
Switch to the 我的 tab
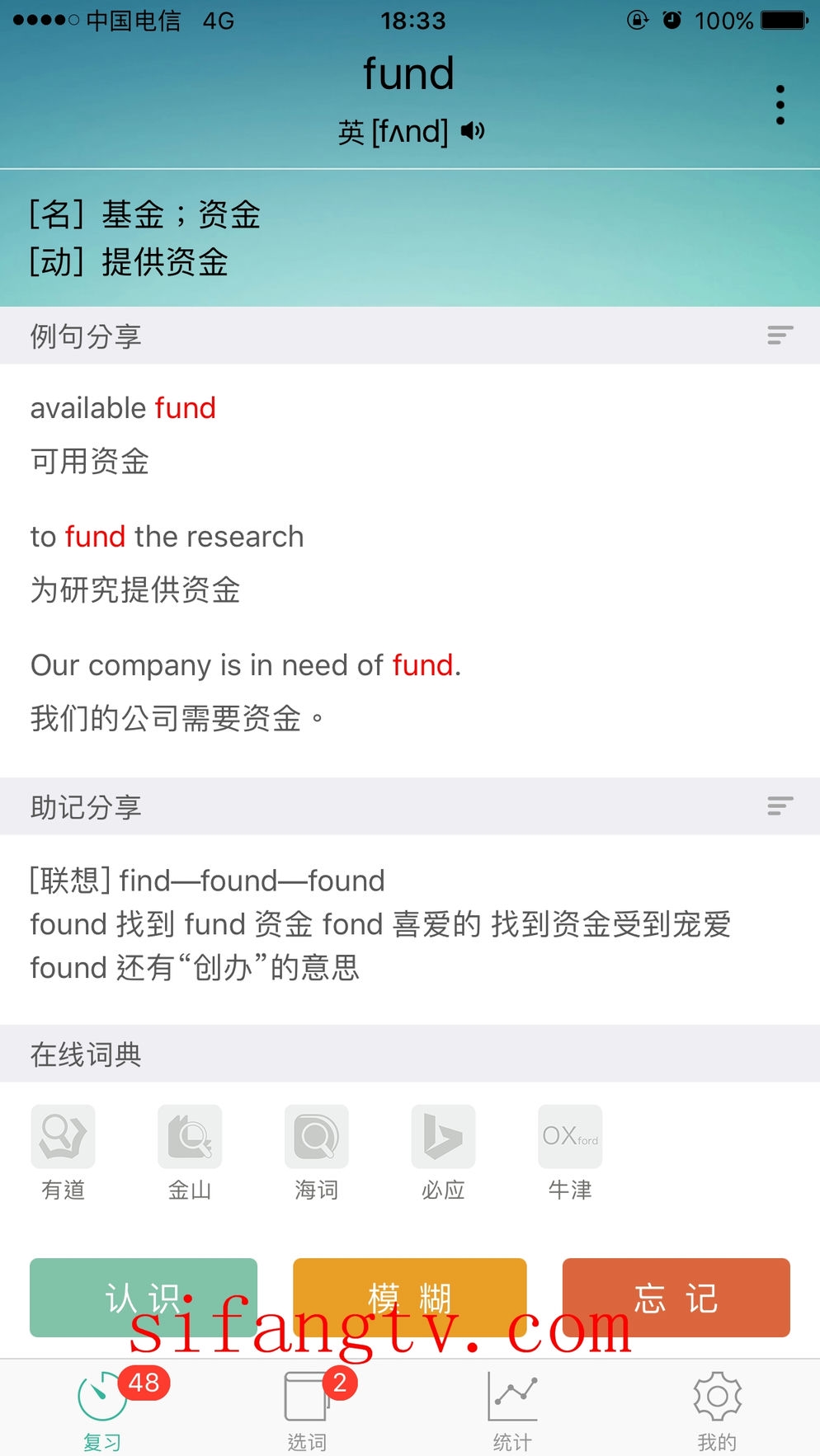point(717,1410)
